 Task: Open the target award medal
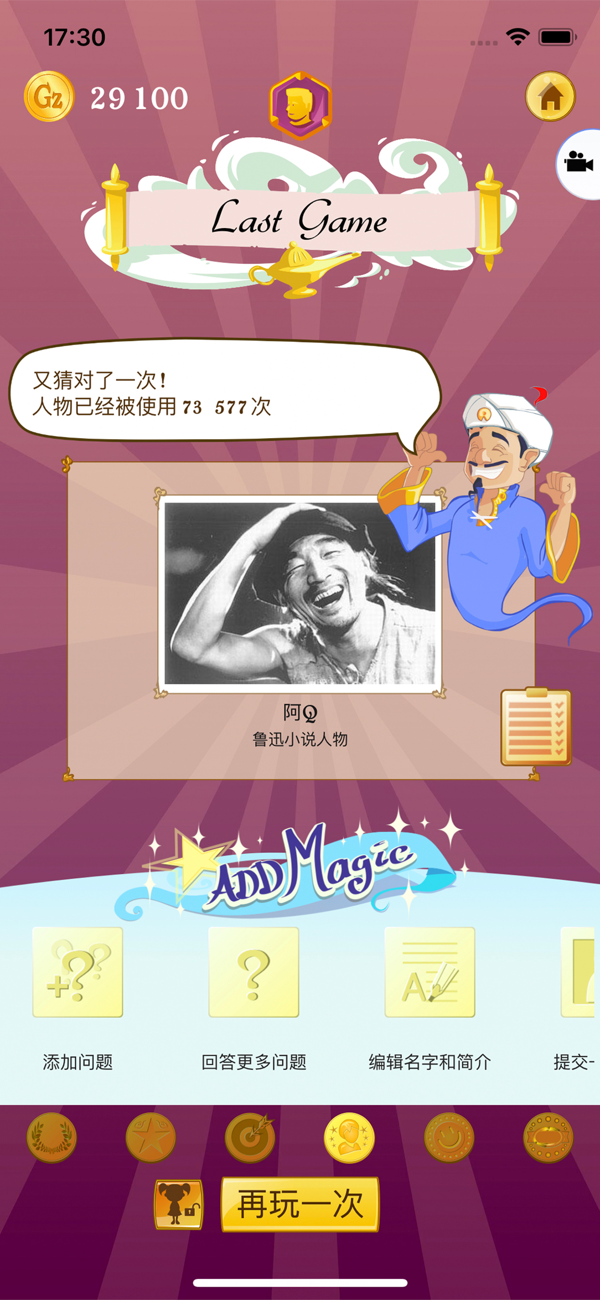pyautogui.click(x=249, y=1138)
